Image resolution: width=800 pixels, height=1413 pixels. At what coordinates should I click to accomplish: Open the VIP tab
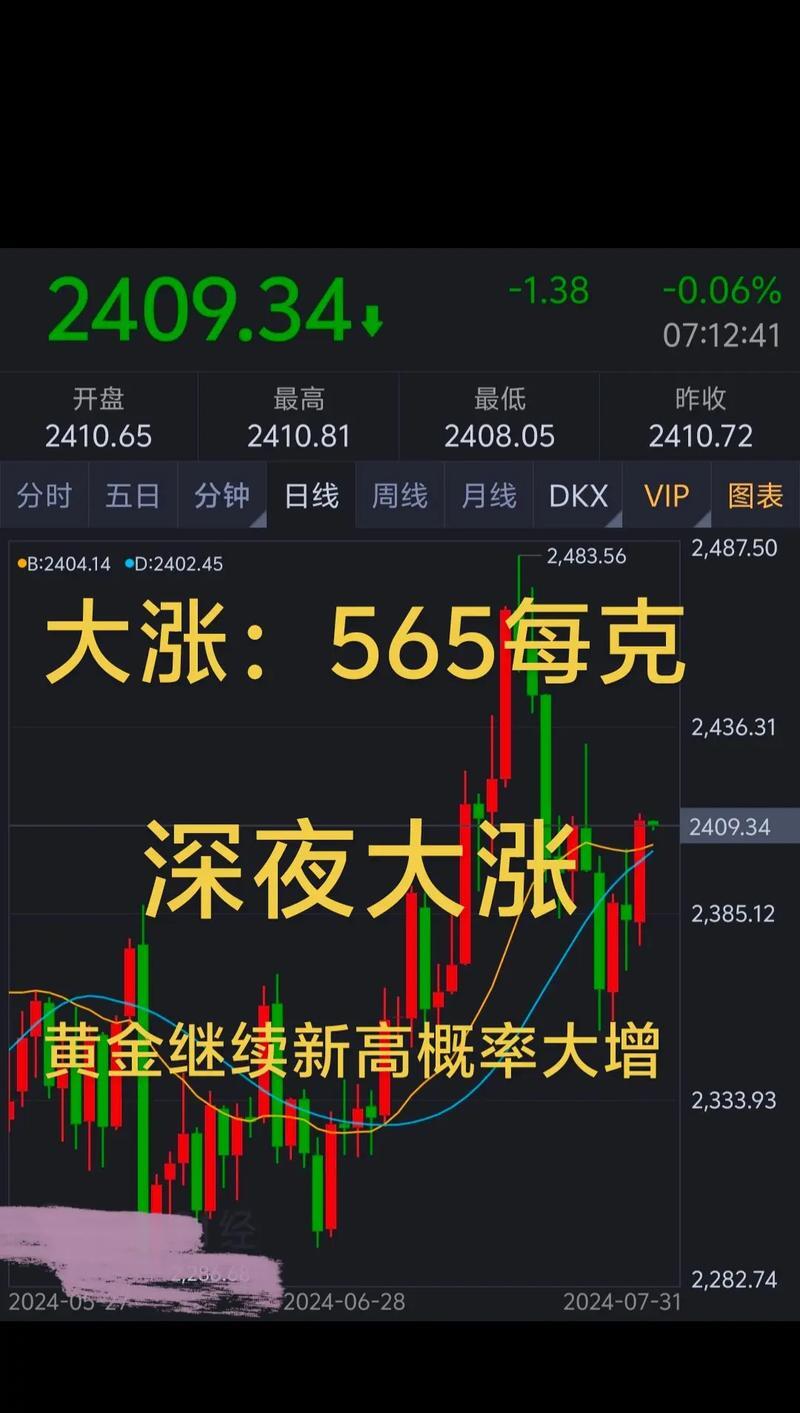point(666,495)
